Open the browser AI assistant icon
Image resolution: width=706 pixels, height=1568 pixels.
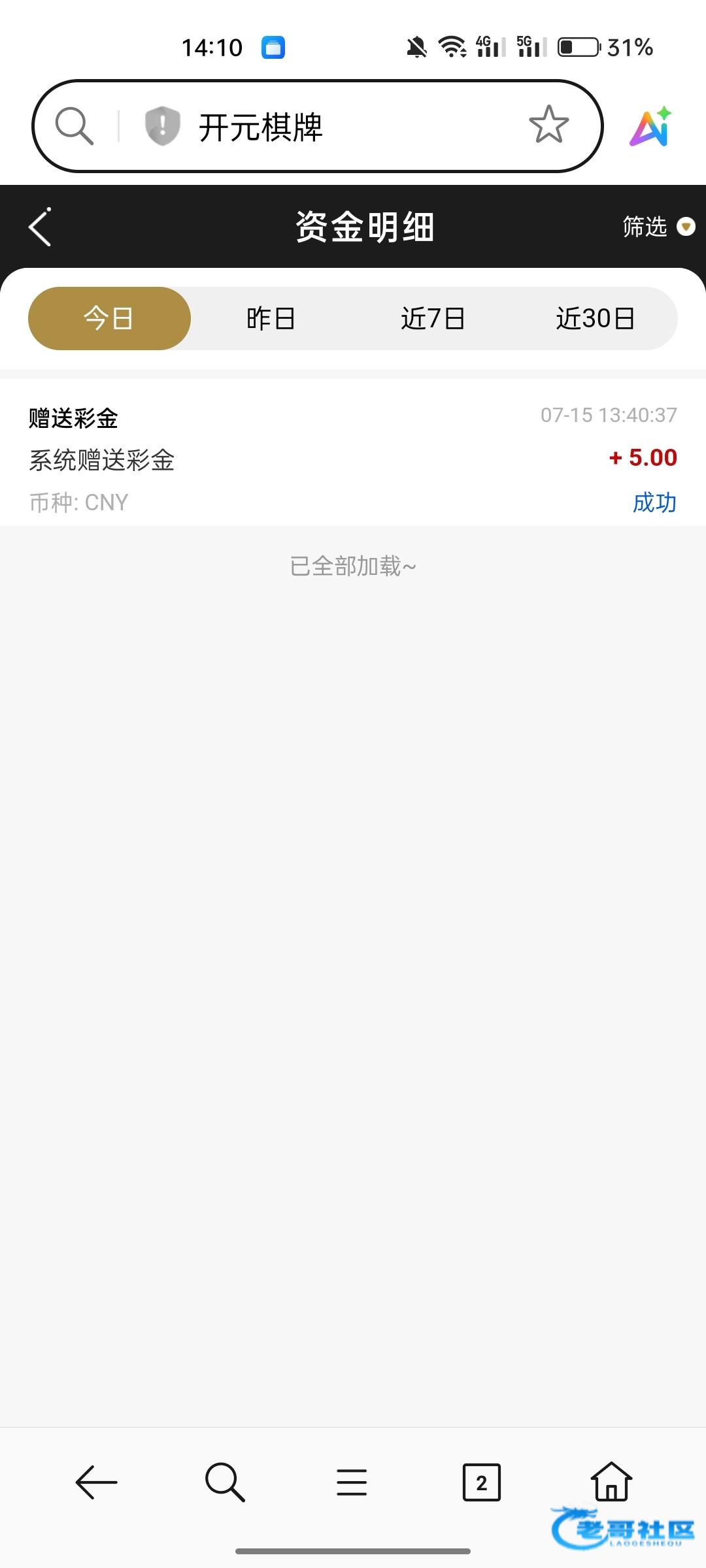pos(651,126)
